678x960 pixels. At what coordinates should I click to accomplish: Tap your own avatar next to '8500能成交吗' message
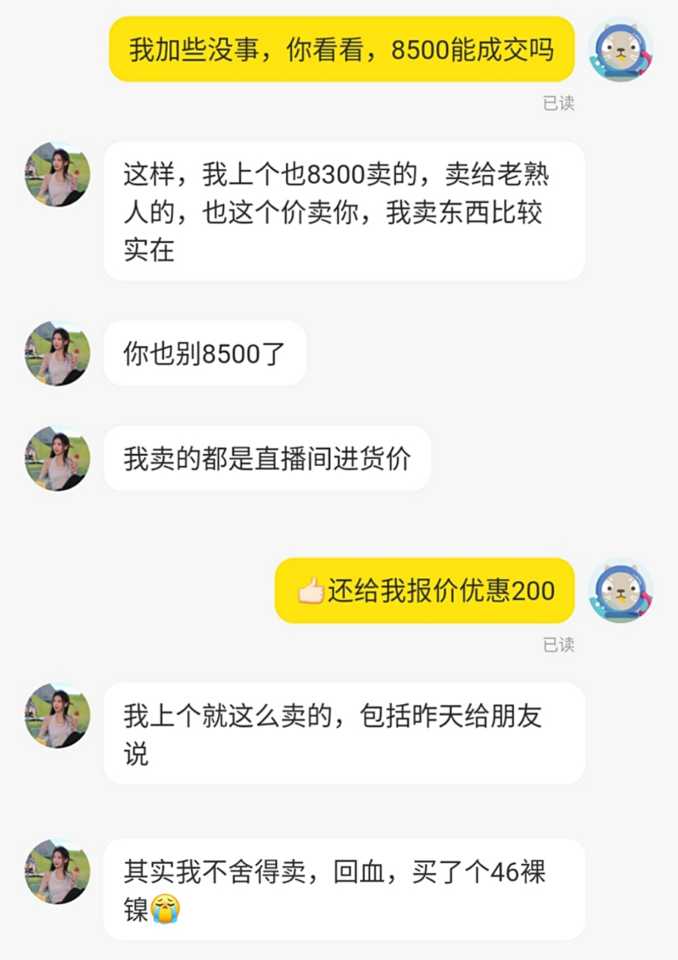coord(621,49)
